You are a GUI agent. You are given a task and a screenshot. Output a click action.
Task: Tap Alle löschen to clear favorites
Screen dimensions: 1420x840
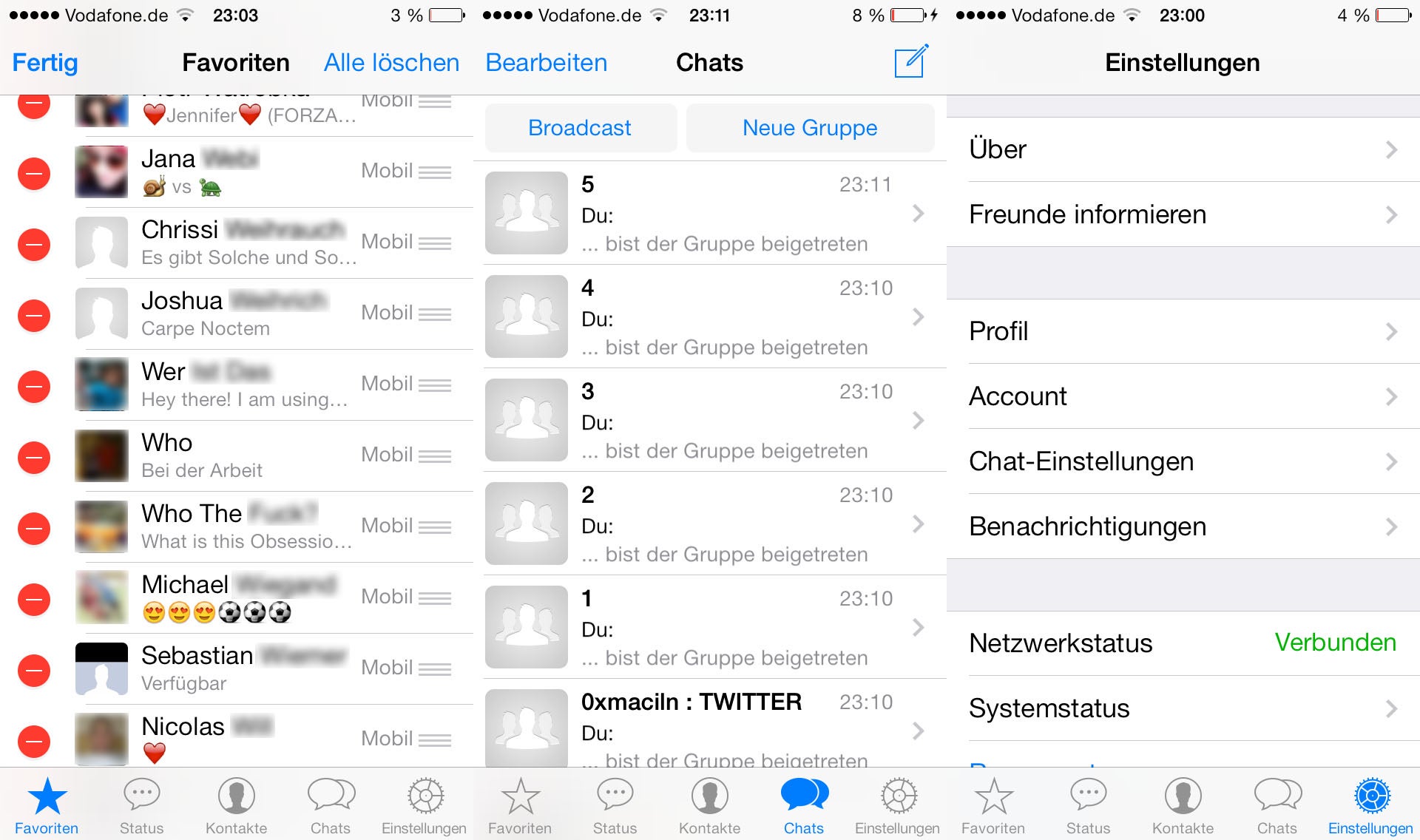[391, 63]
